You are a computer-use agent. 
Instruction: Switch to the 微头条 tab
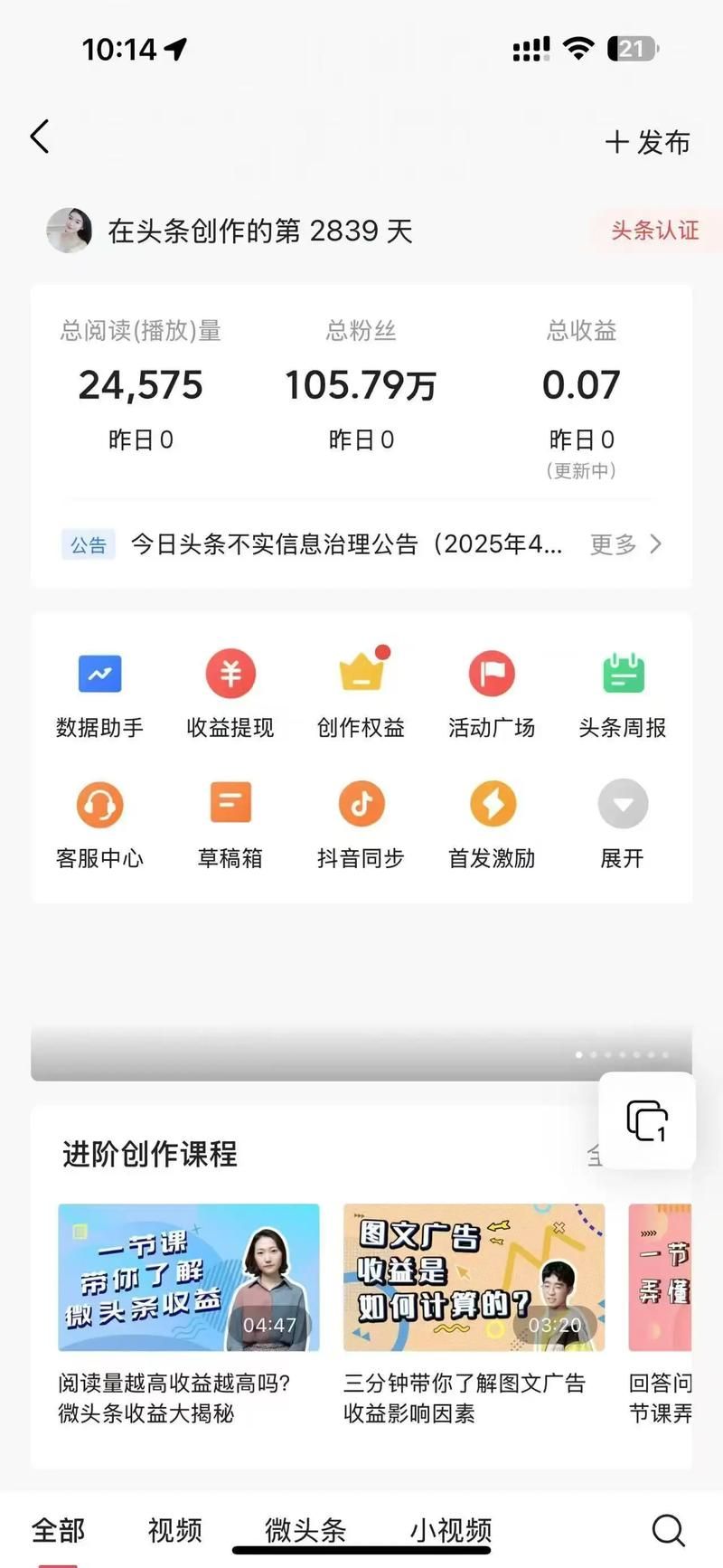click(305, 1530)
